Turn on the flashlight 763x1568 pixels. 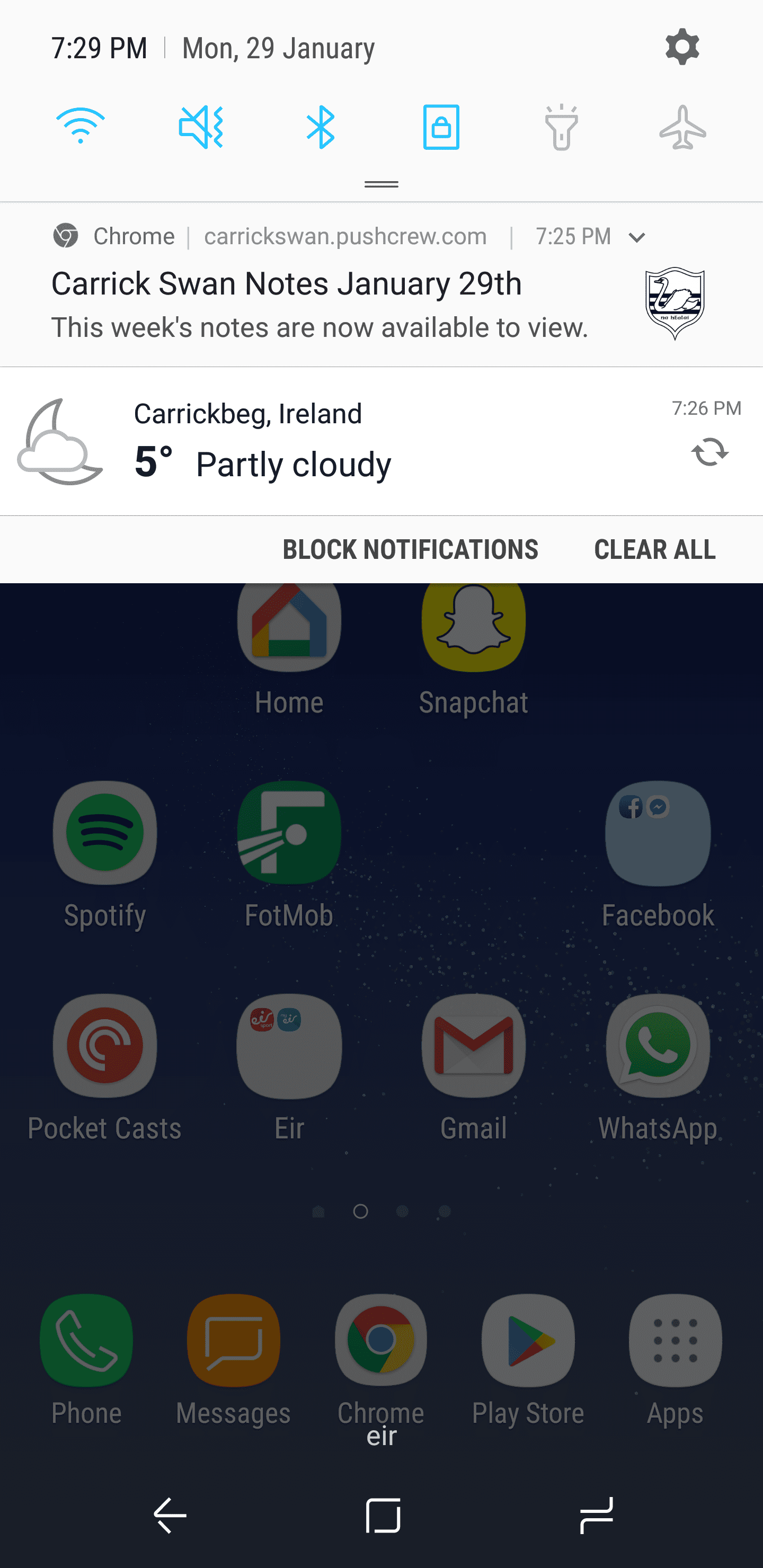(x=561, y=127)
